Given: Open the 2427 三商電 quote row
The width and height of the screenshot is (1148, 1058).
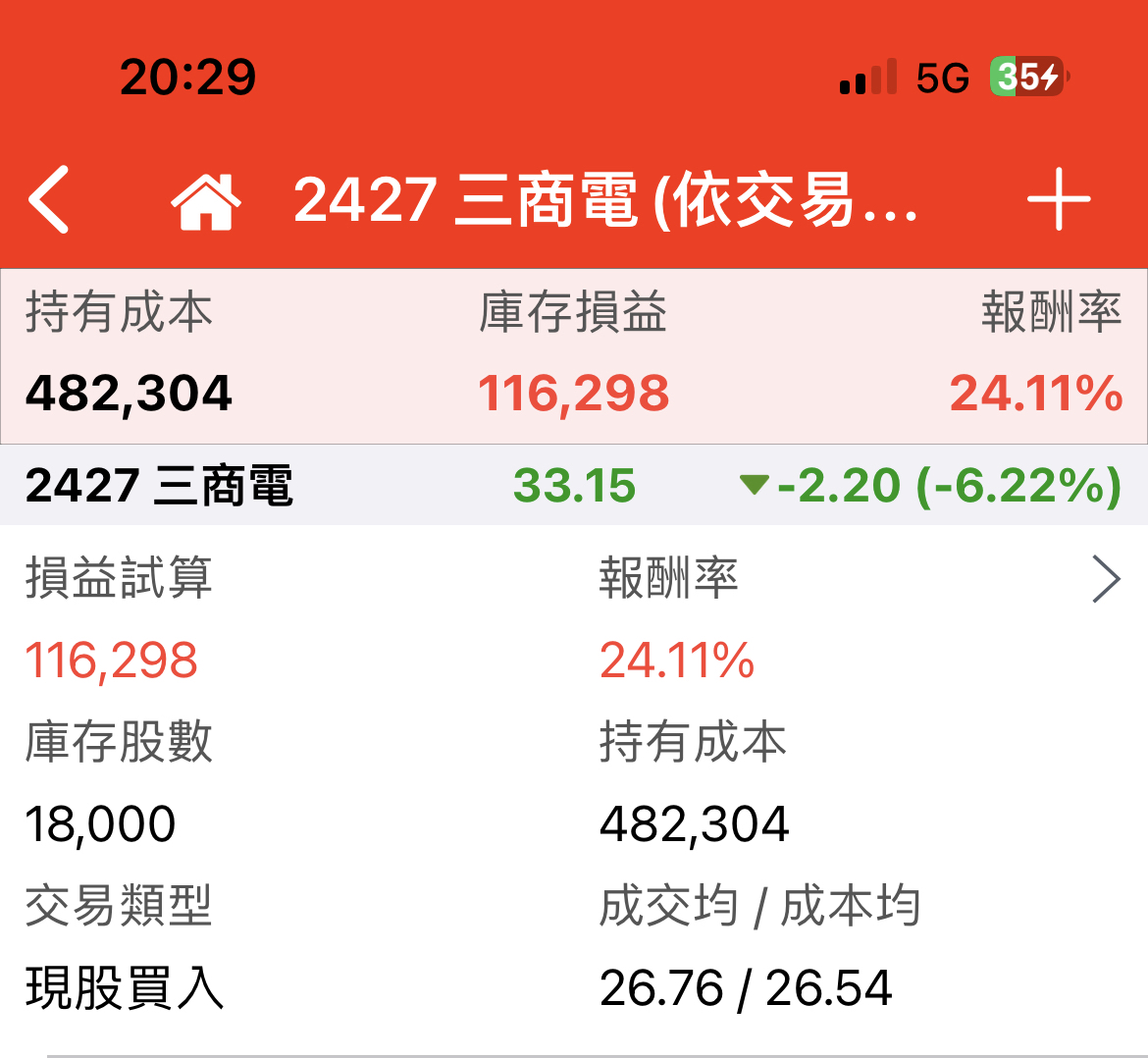Looking at the screenshot, I should coord(573,486).
